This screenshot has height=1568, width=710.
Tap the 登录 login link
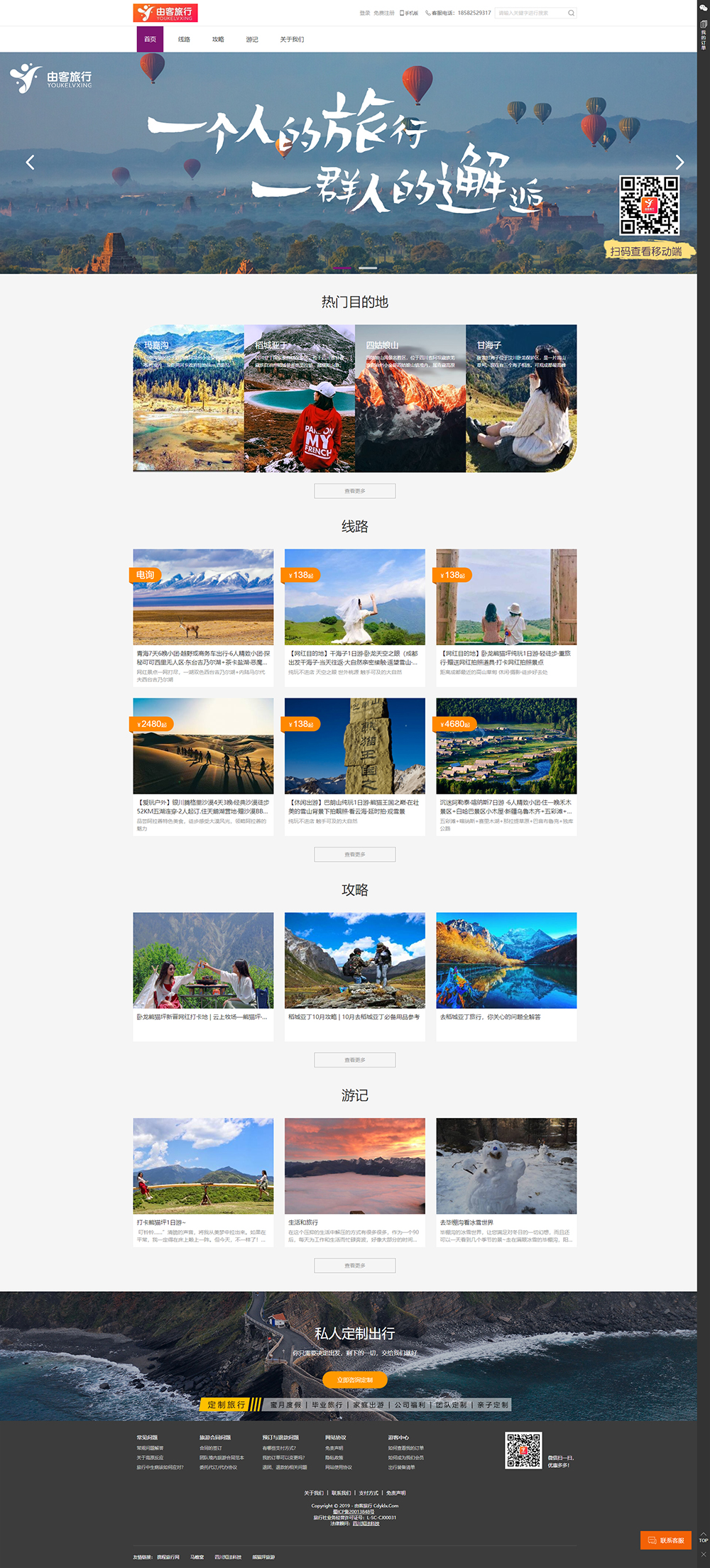click(x=364, y=13)
